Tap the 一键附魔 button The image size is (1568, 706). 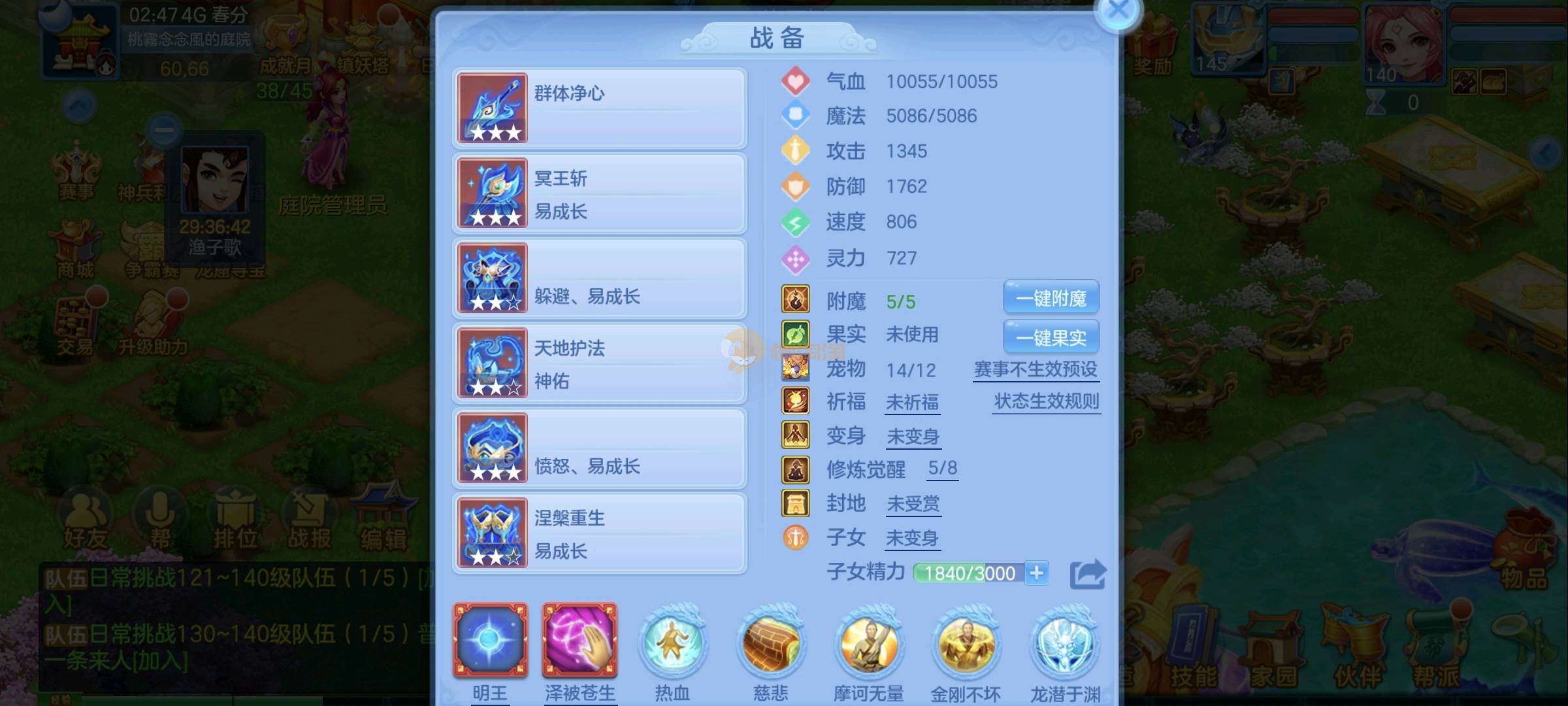tap(1051, 299)
